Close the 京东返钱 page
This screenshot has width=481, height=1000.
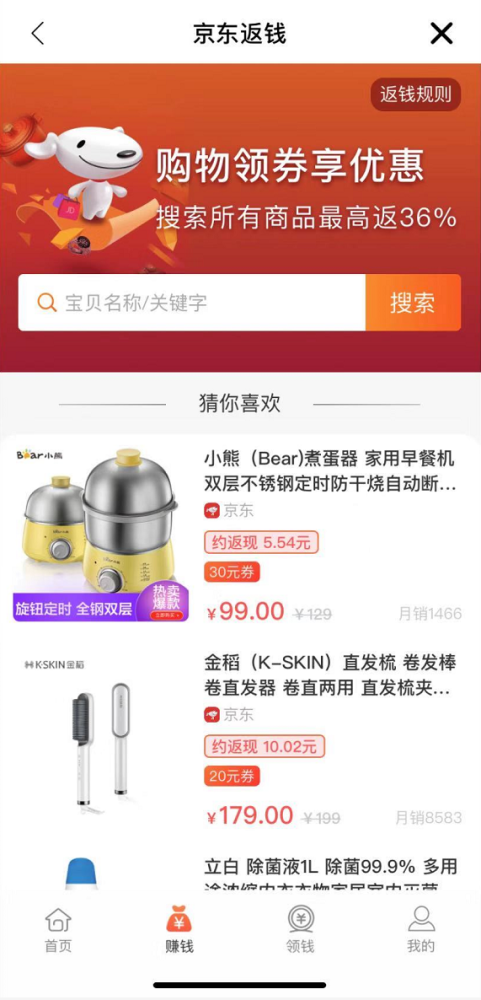pos(441,33)
